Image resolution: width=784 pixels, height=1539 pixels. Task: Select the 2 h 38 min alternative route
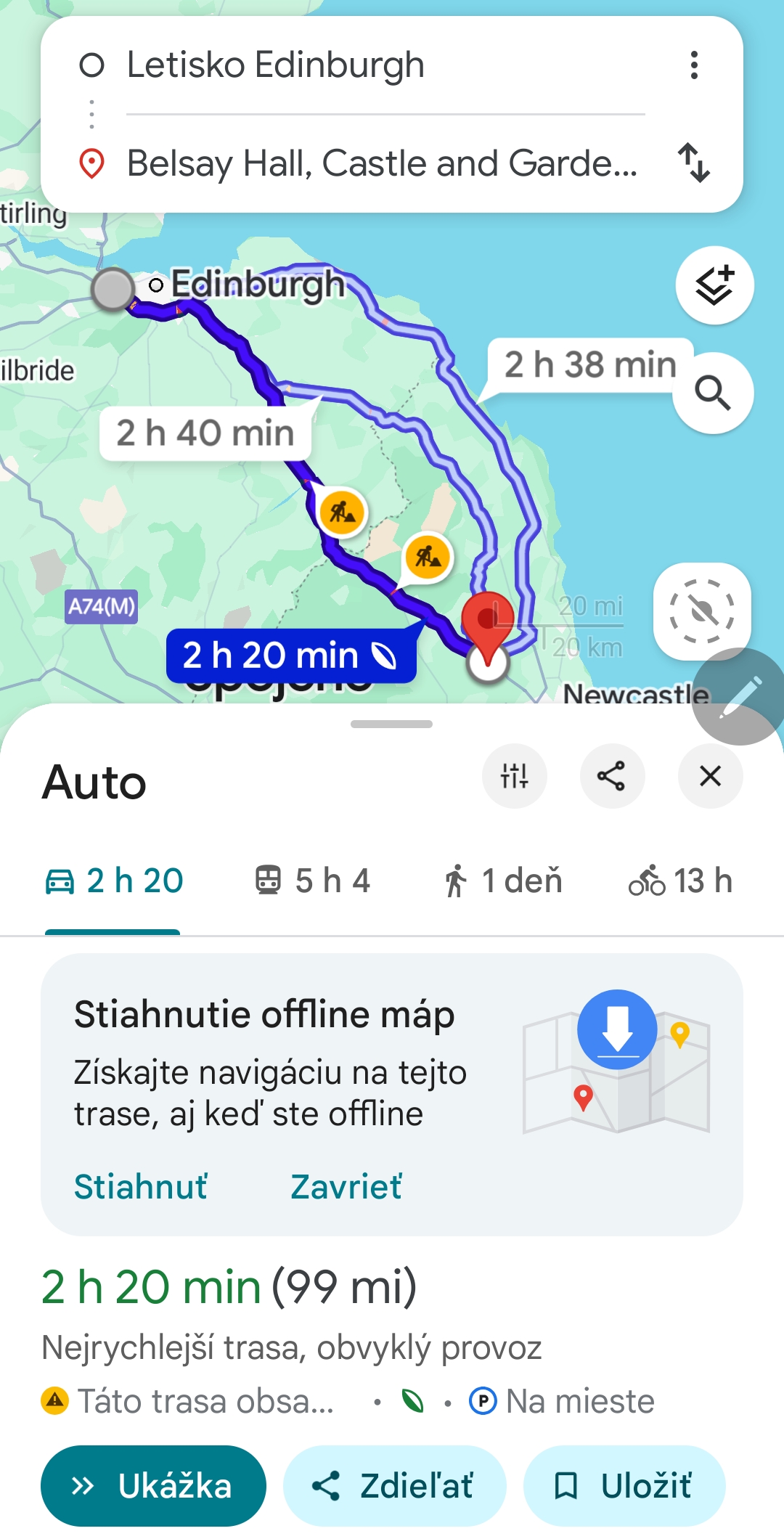[589, 364]
